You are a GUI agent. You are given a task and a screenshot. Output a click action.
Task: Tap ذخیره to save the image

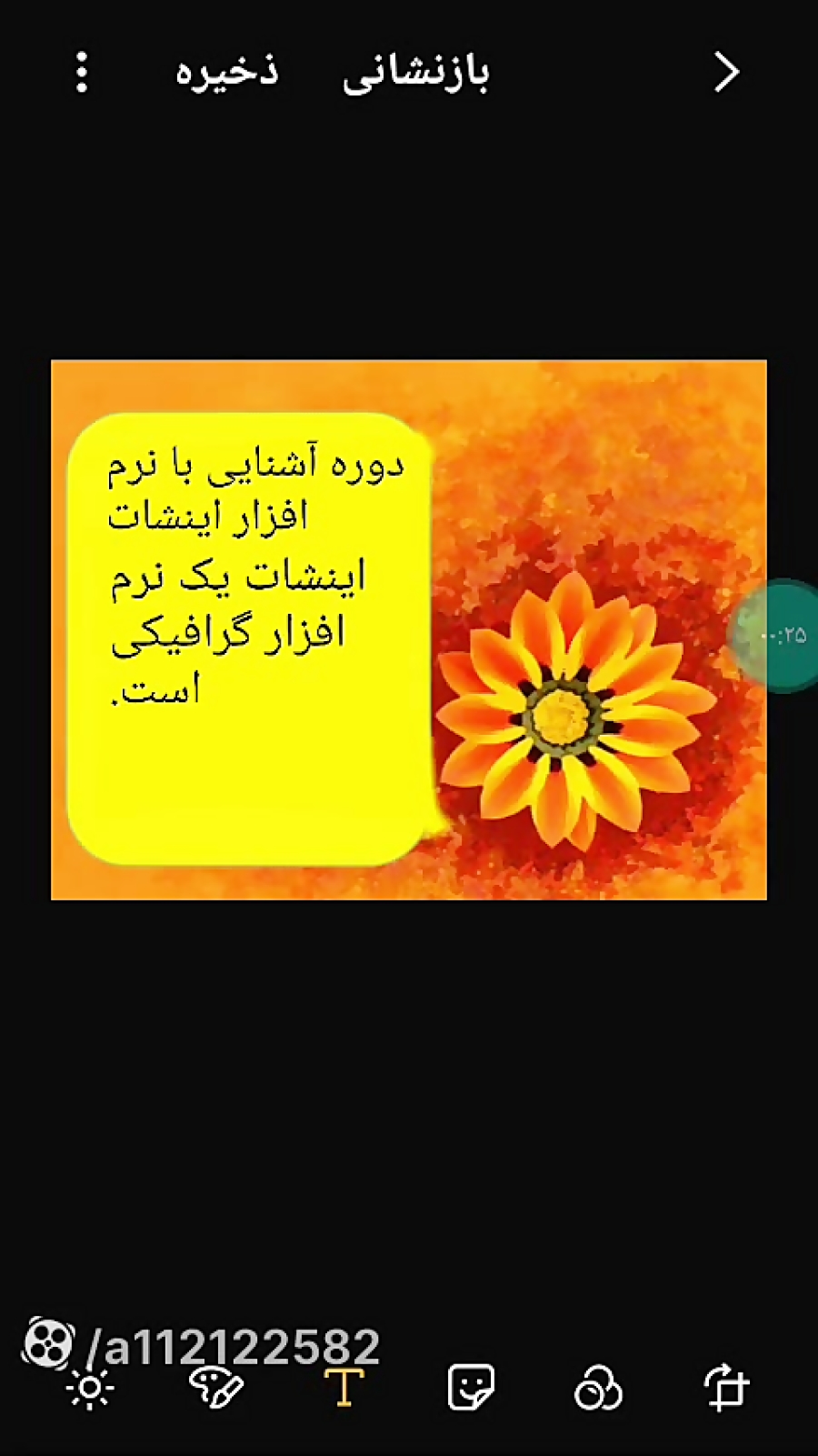tap(226, 72)
